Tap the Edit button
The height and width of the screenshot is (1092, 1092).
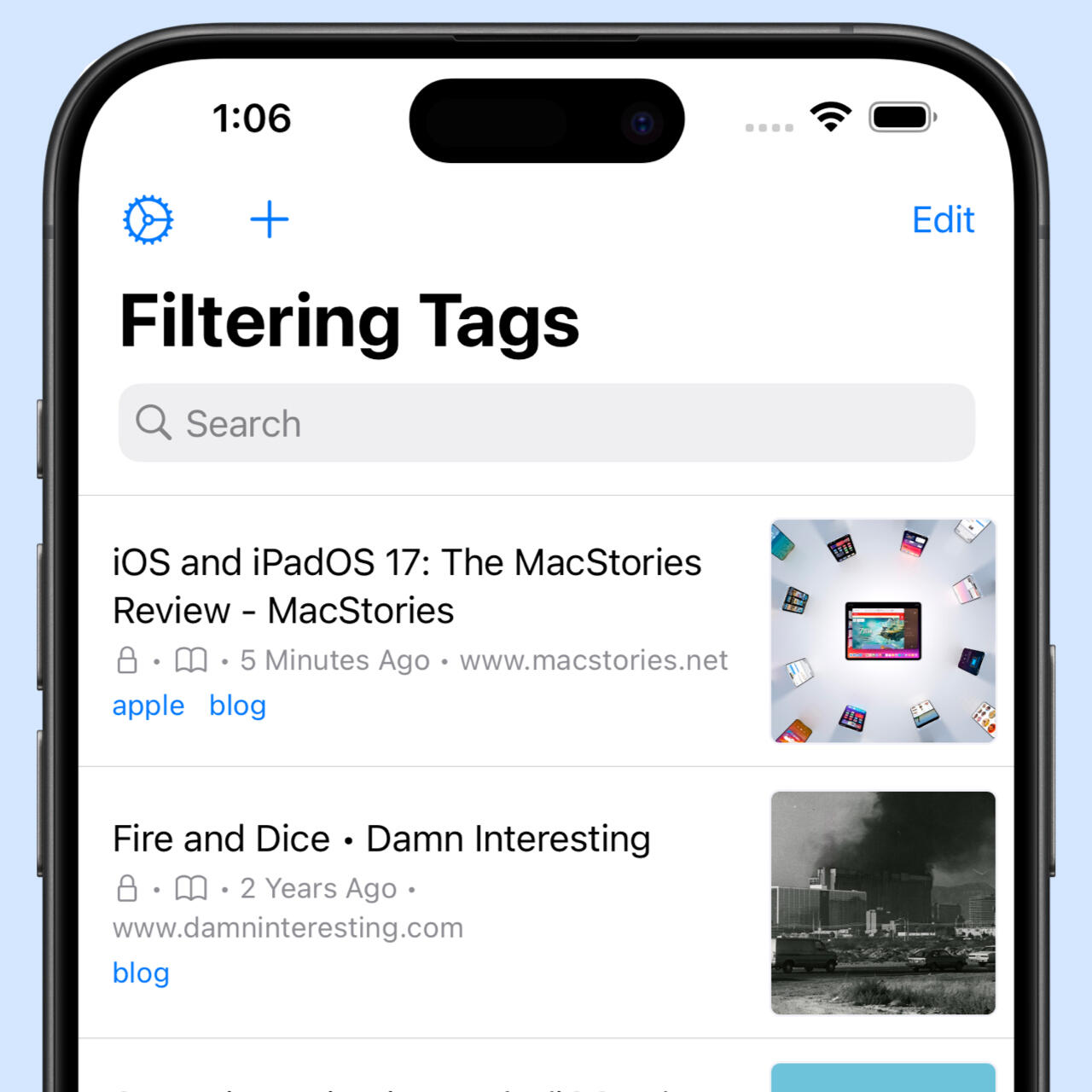click(942, 220)
